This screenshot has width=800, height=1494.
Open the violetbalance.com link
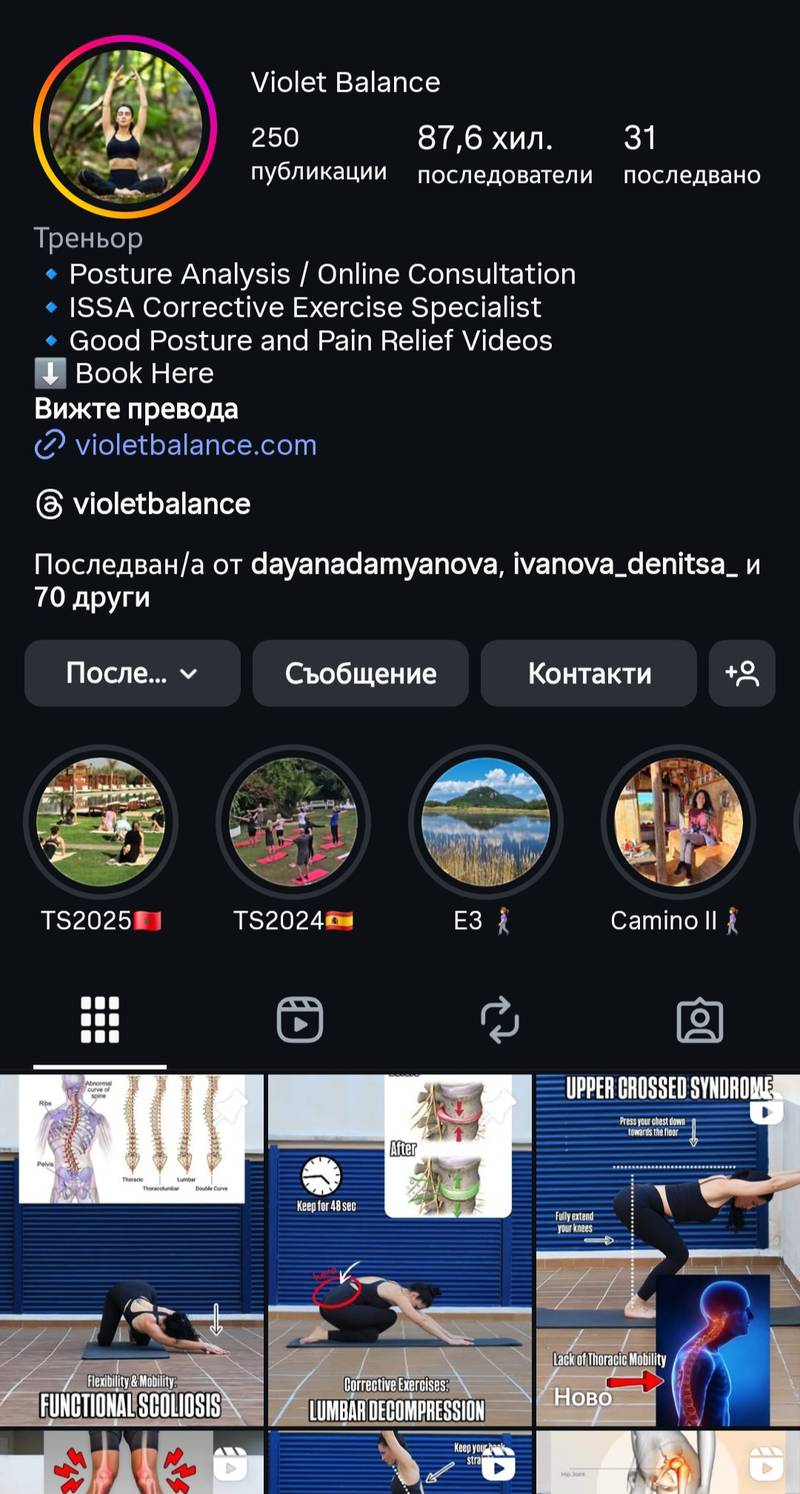coord(195,445)
